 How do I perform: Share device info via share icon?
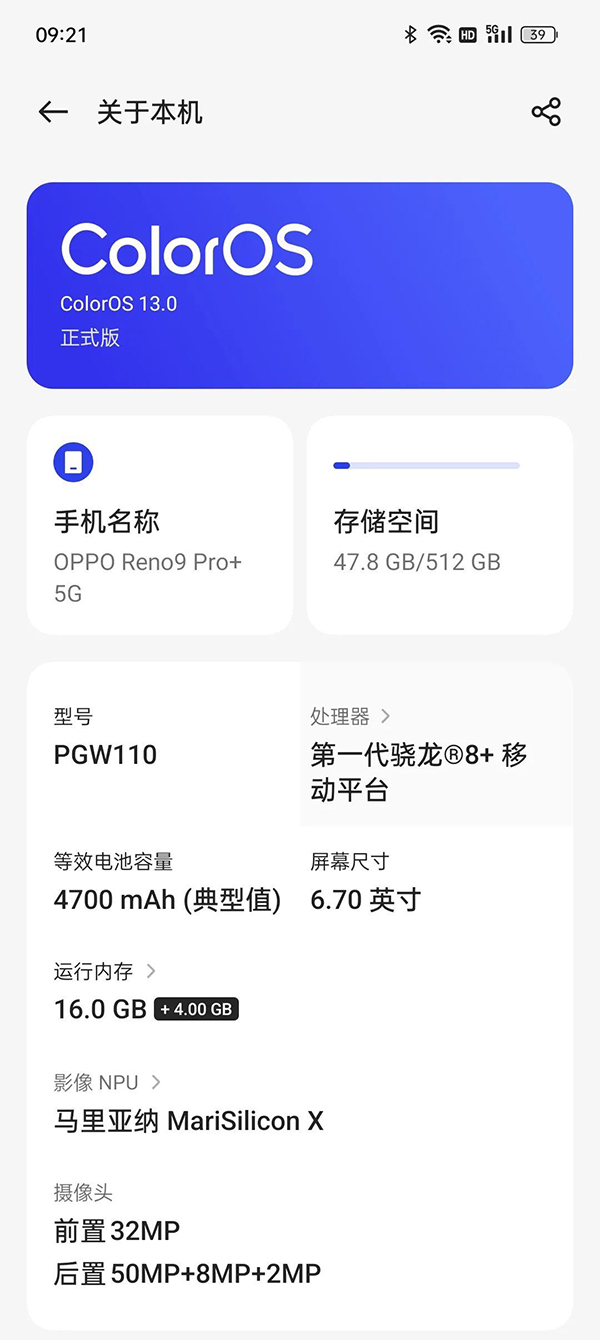click(x=546, y=112)
